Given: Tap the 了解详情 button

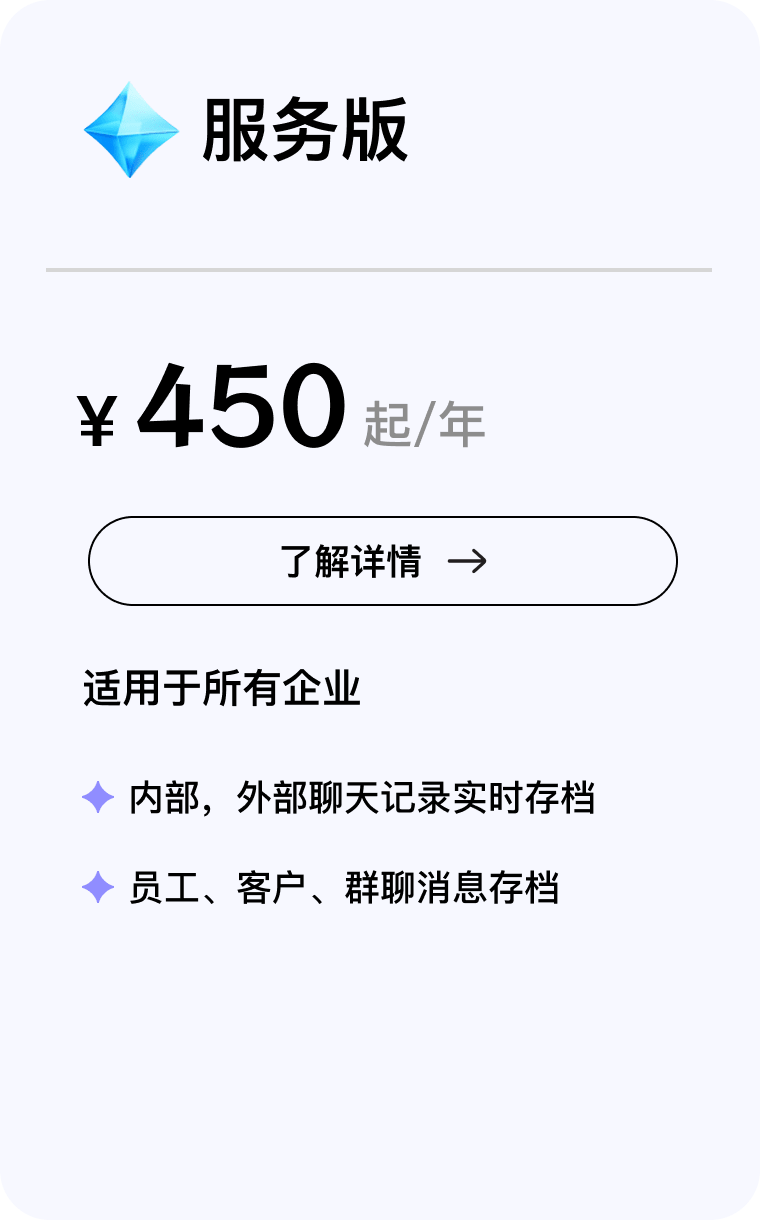Looking at the screenshot, I should tap(383, 561).
